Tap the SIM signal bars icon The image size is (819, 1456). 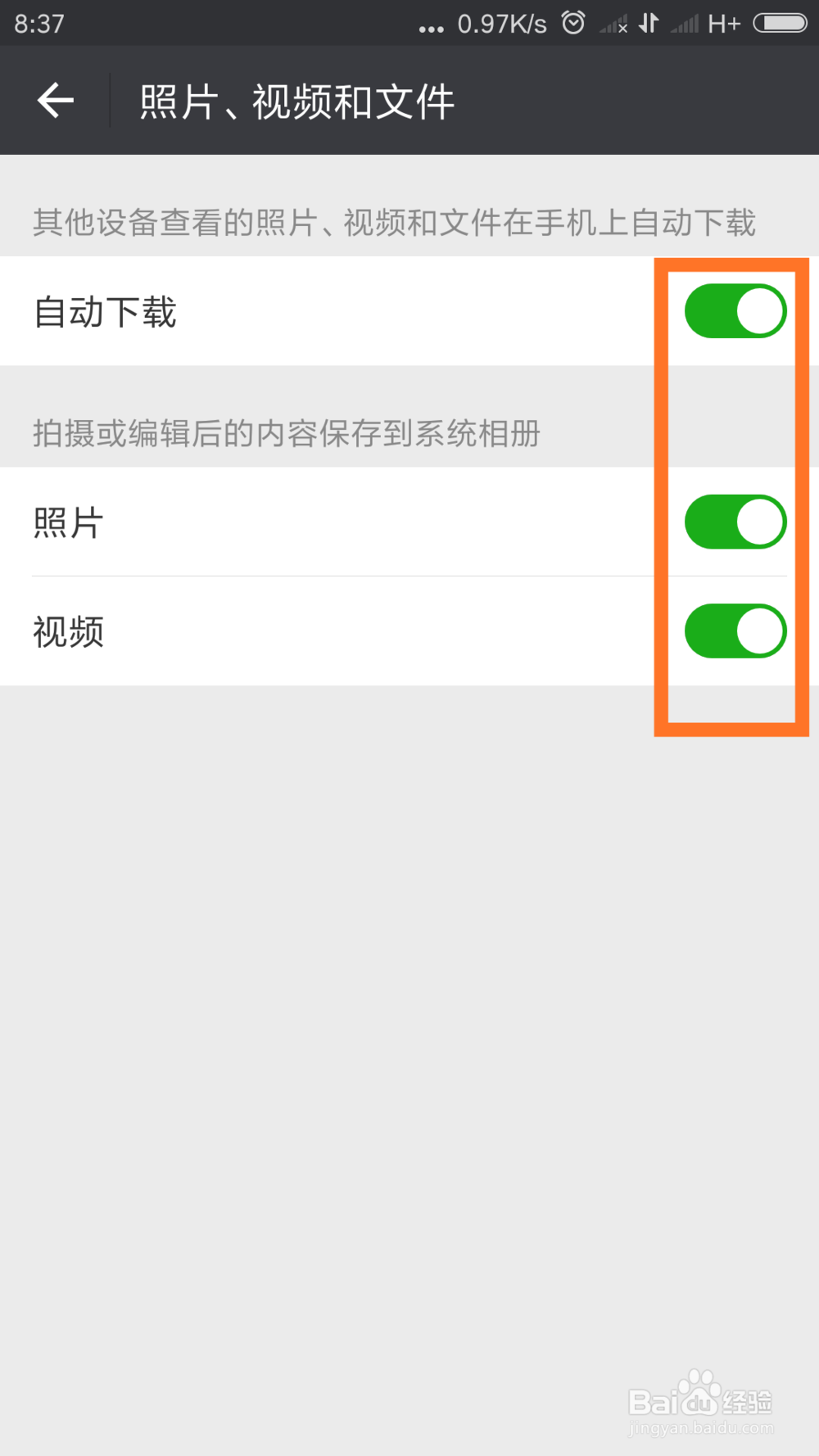[x=686, y=23]
